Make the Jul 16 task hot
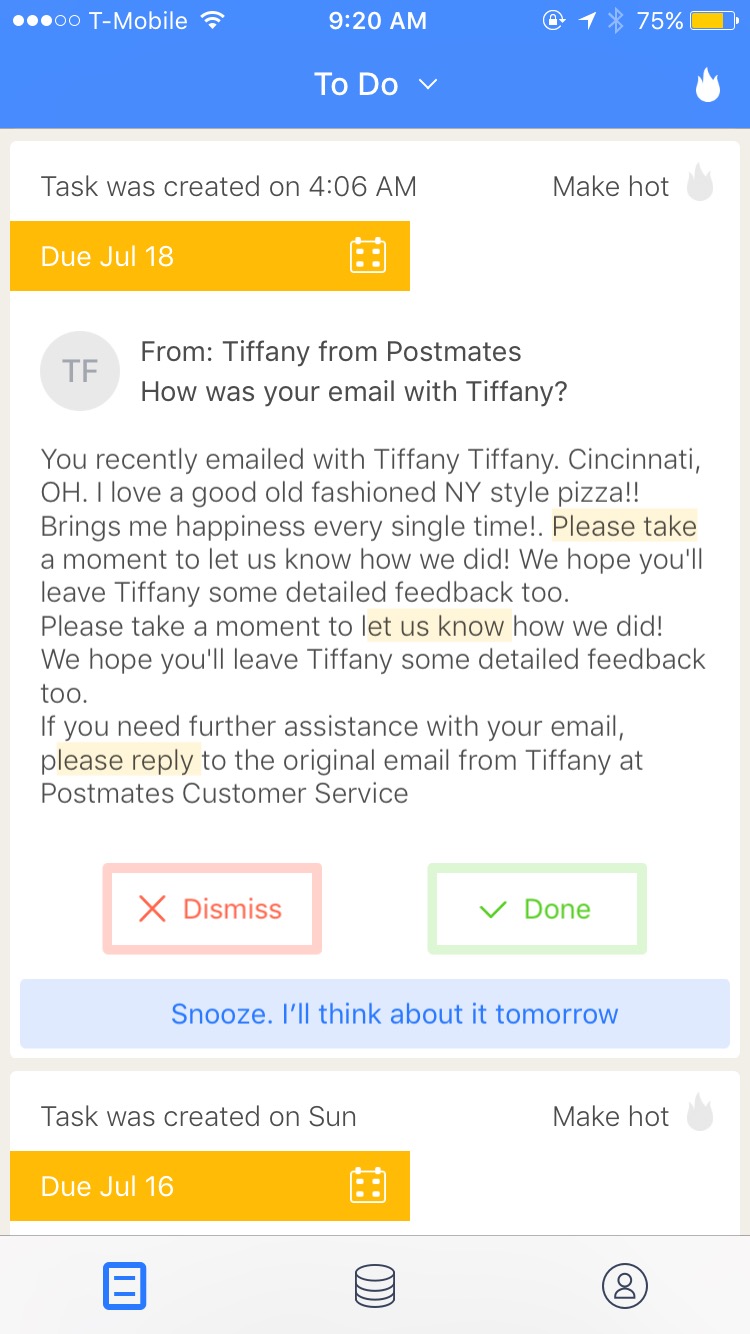This screenshot has width=750, height=1334. coord(633,1116)
